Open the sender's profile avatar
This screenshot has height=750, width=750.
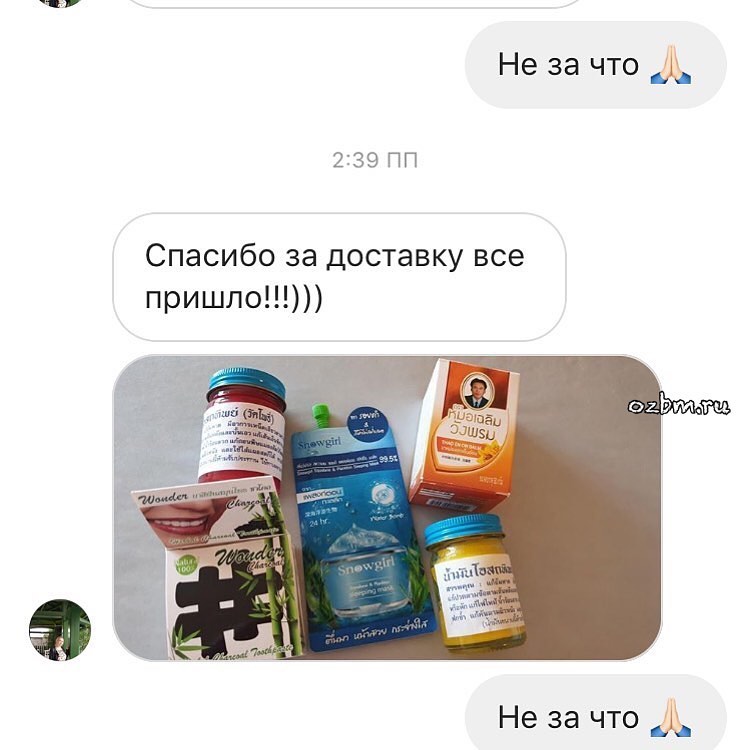60,630
